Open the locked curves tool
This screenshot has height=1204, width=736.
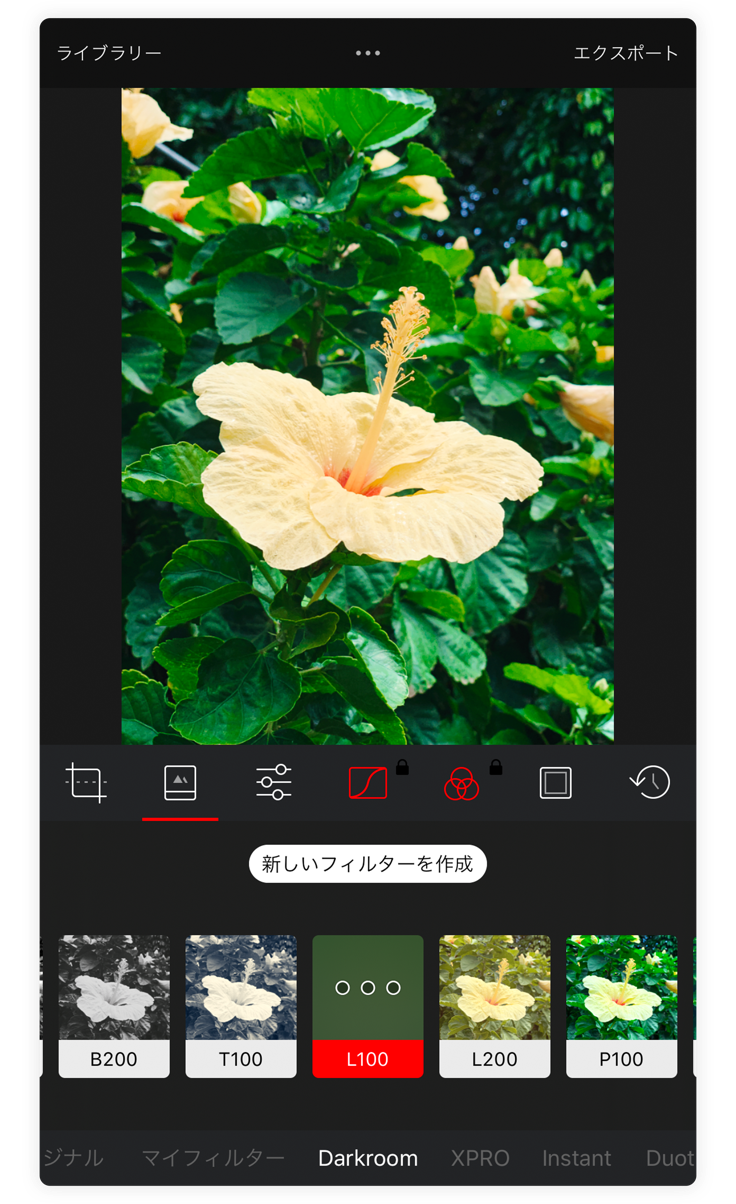(x=367, y=782)
